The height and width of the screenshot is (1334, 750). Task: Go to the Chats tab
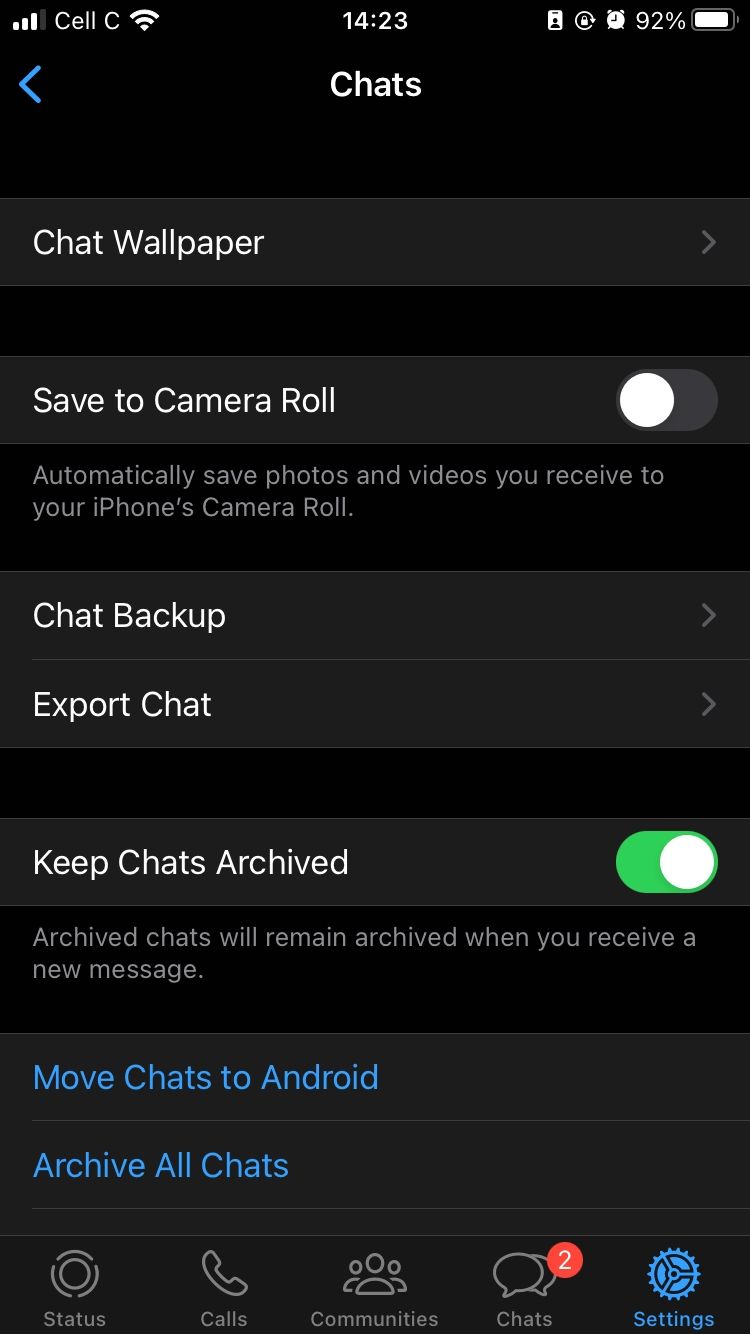524,1288
